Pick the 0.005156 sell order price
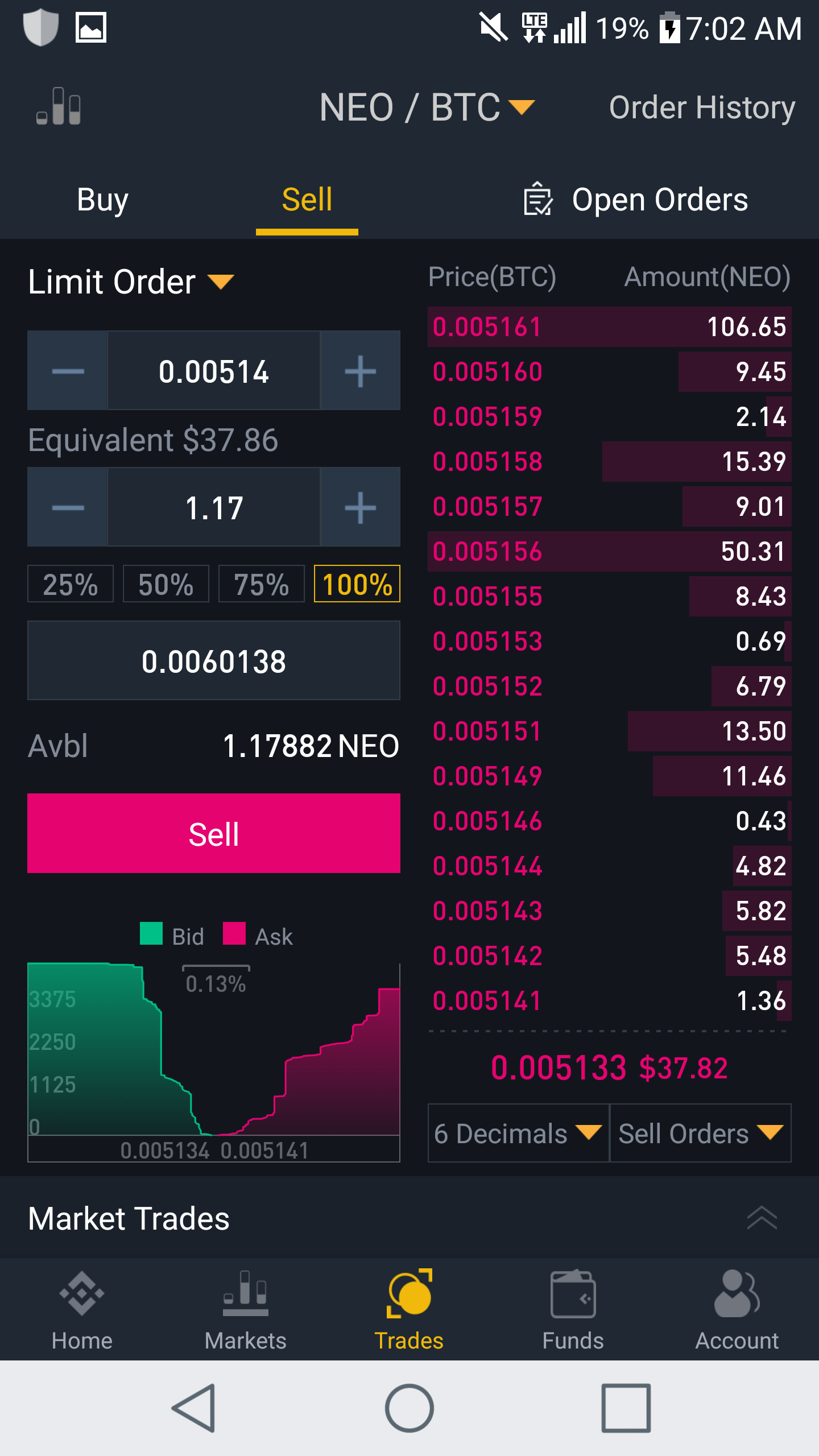The height and width of the screenshot is (1456, 819). [487, 552]
